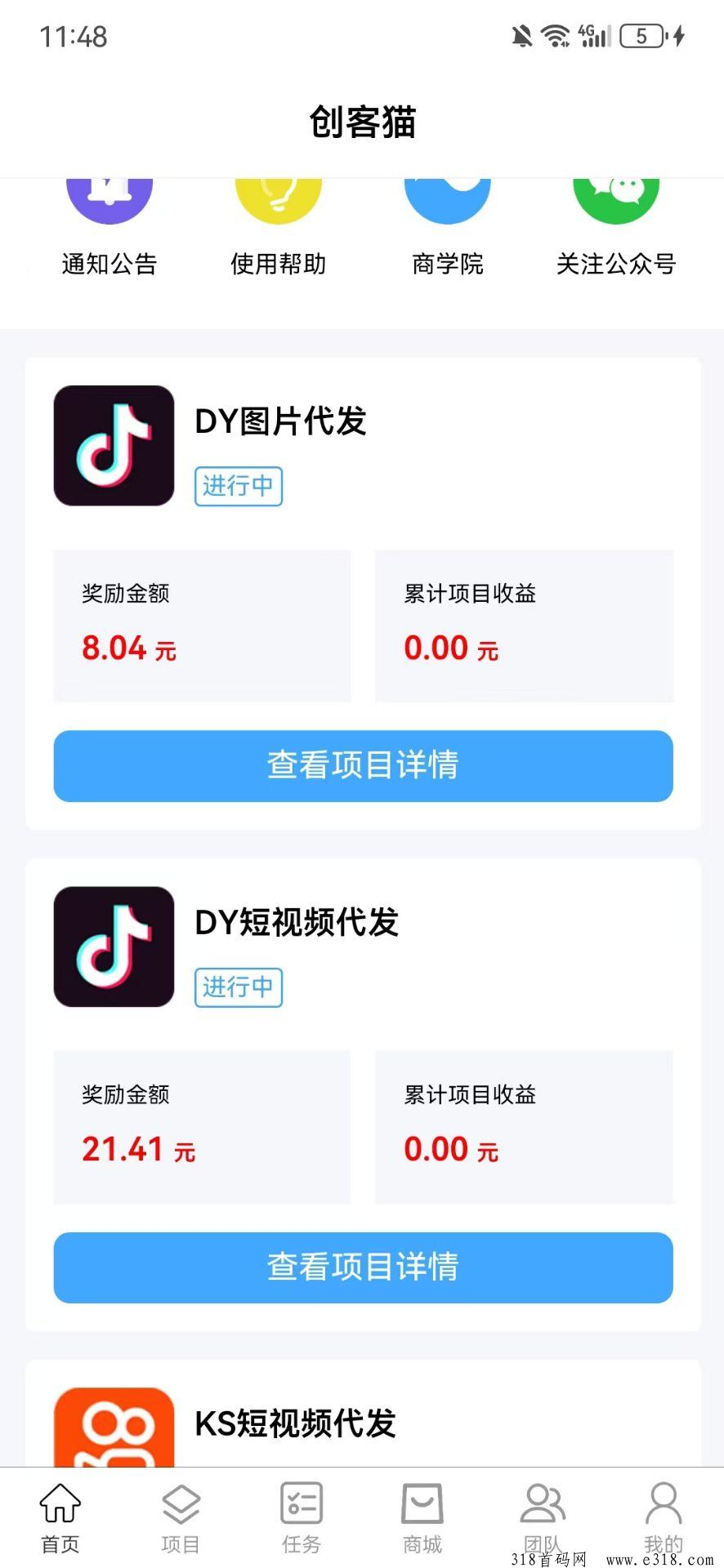Image resolution: width=724 pixels, height=1568 pixels.
Task: Switch to the 商城 mall tab
Action: point(422,1518)
